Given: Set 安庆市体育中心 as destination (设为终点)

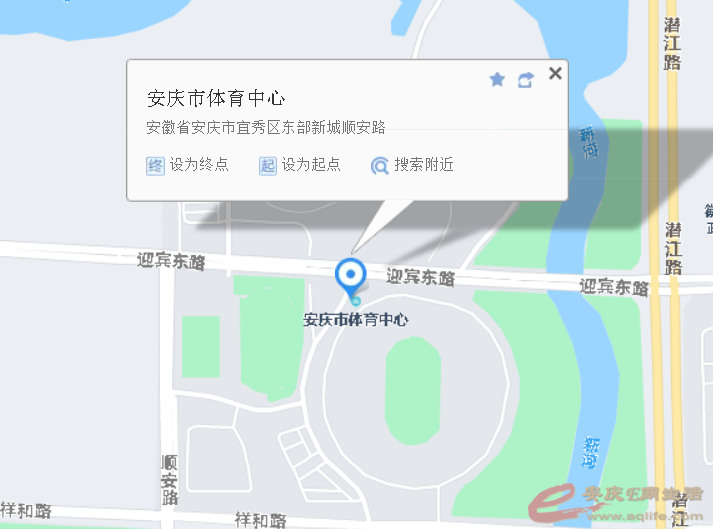Looking at the screenshot, I should click(188, 165).
